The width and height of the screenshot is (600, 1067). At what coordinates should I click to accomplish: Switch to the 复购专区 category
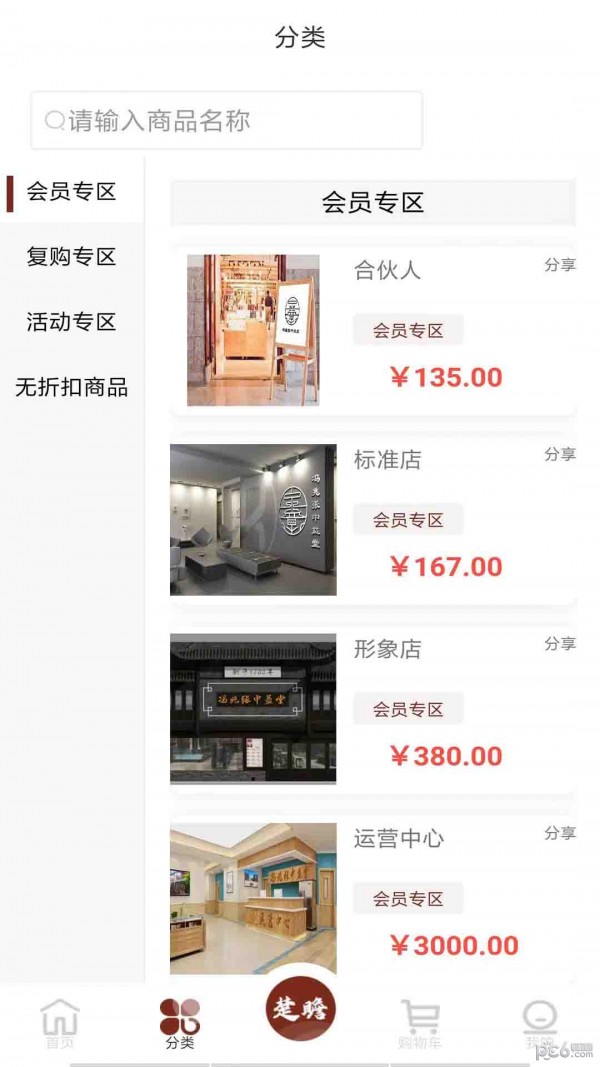tap(71, 257)
